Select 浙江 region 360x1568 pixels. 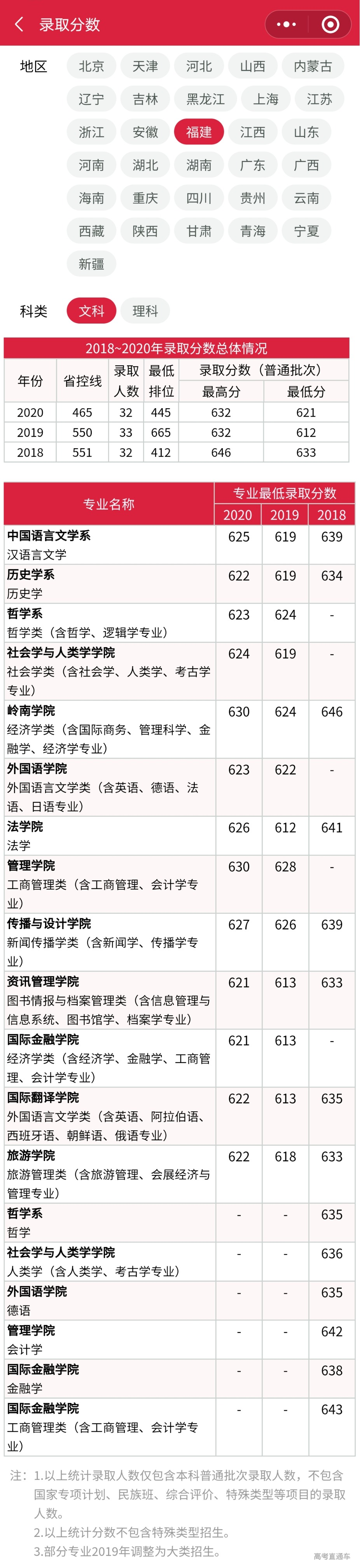(x=91, y=132)
